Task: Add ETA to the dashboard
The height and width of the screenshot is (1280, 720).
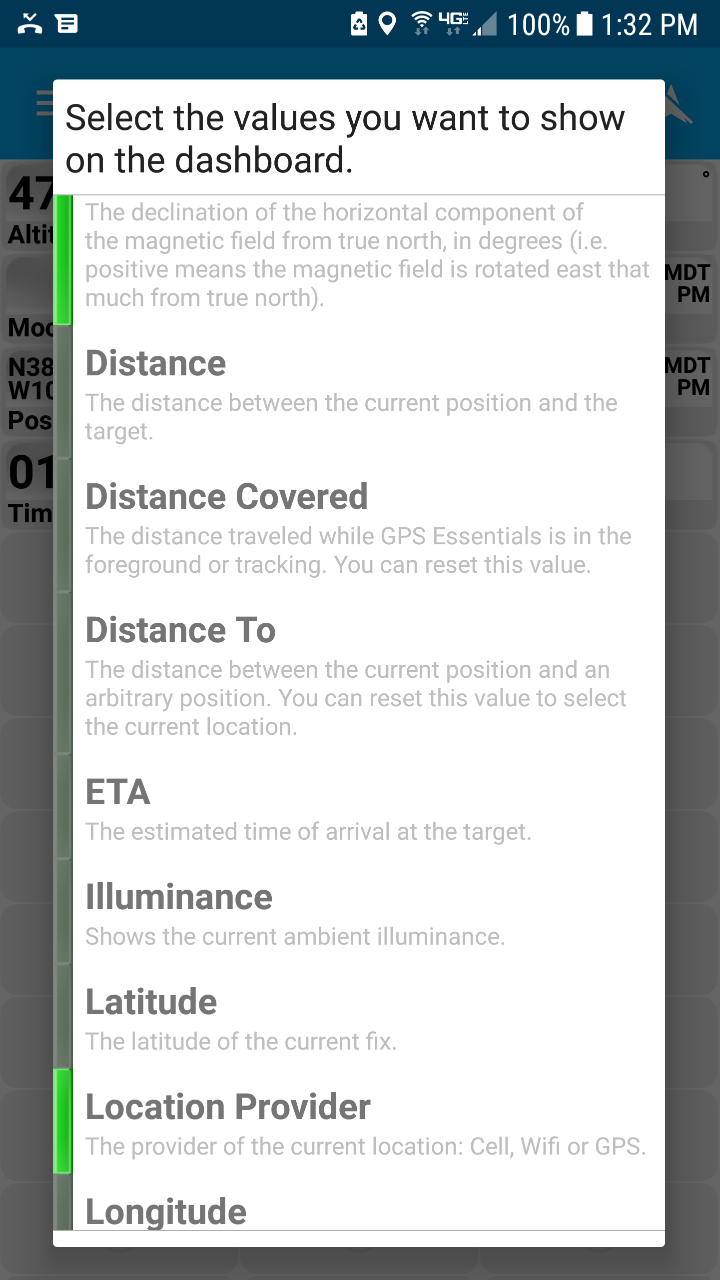Action: 358,809
